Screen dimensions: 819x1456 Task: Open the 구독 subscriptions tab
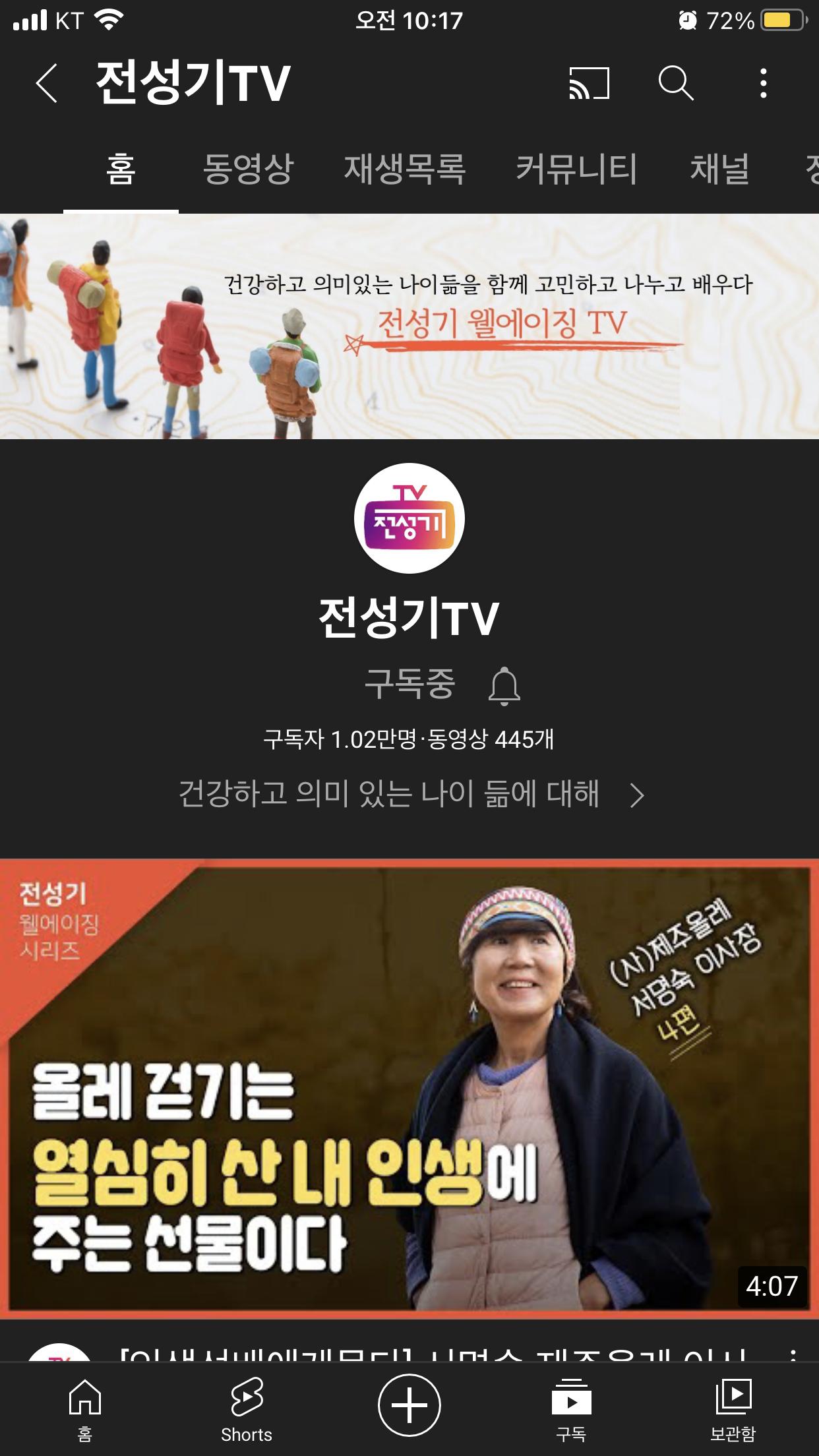(x=571, y=1406)
